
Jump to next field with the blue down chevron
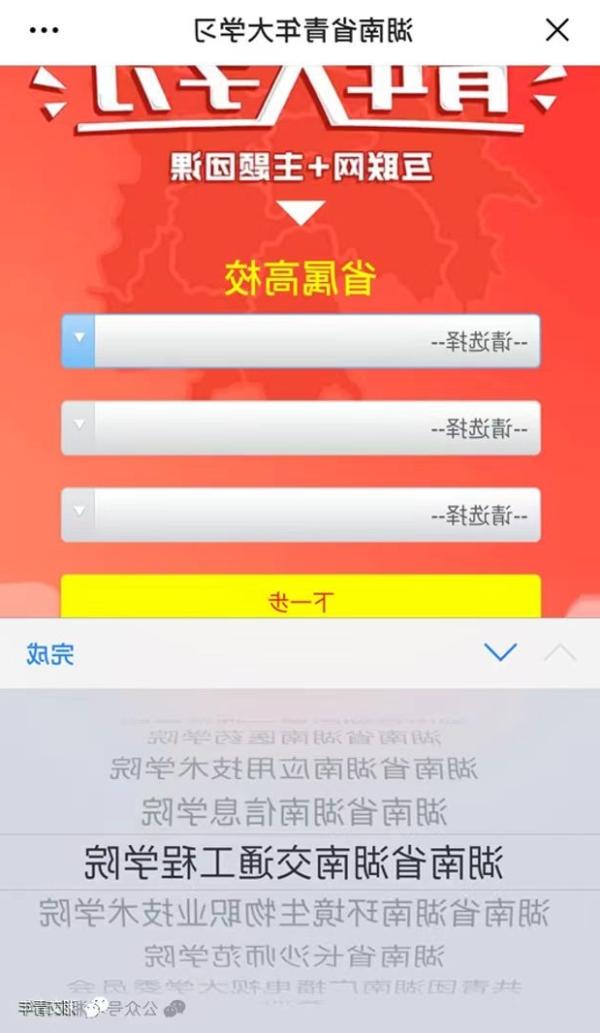click(x=500, y=654)
